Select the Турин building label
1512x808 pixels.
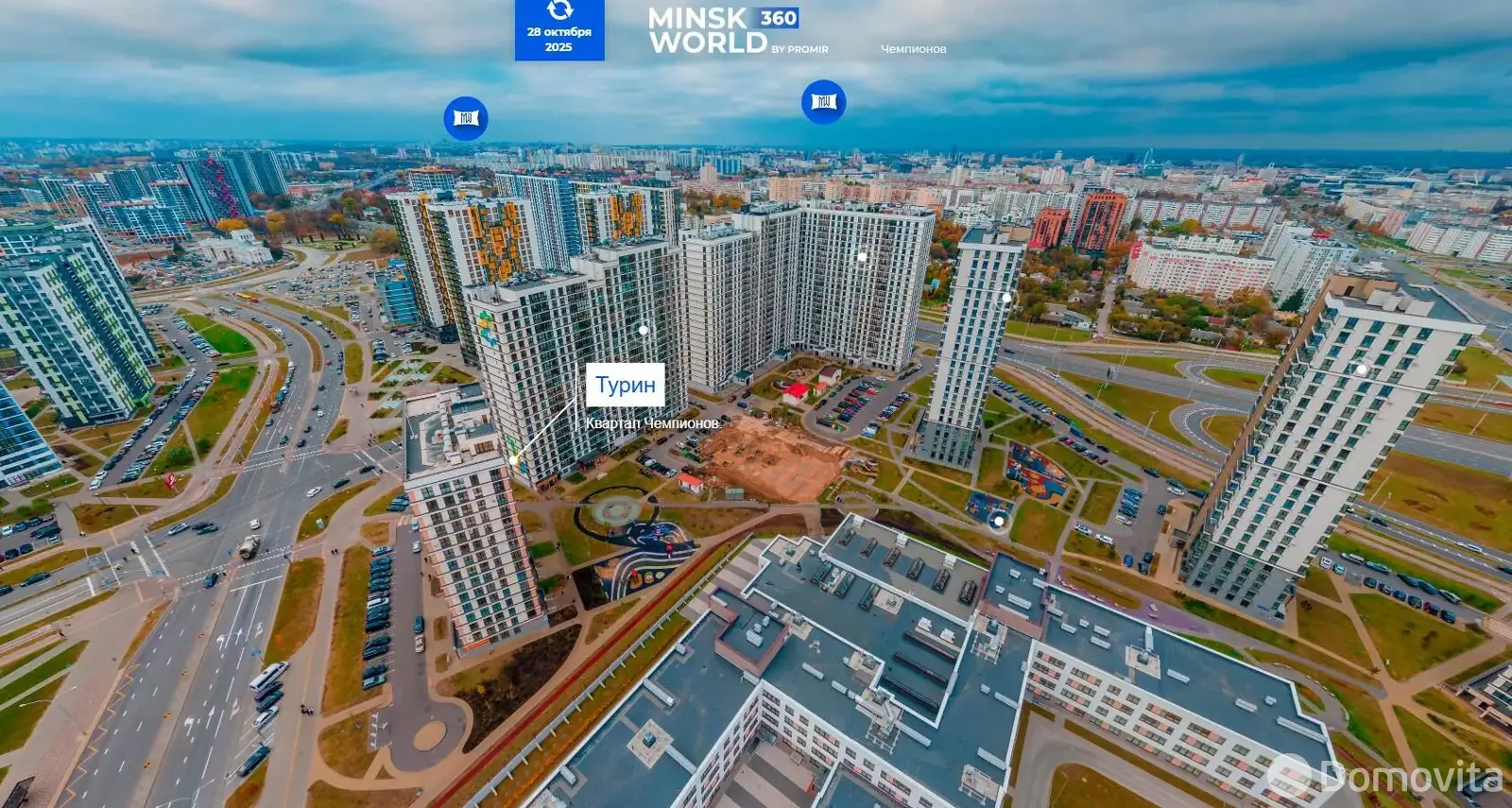(x=625, y=386)
